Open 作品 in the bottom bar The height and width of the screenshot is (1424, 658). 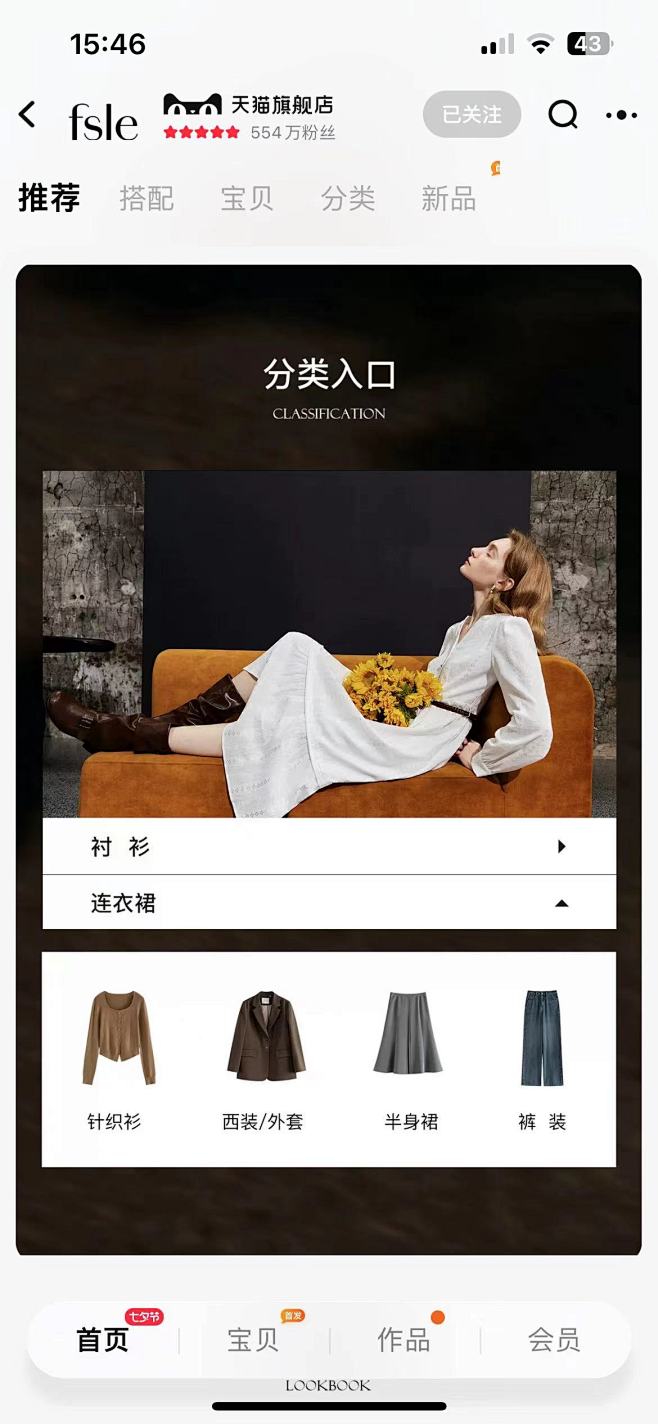click(x=404, y=1340)
